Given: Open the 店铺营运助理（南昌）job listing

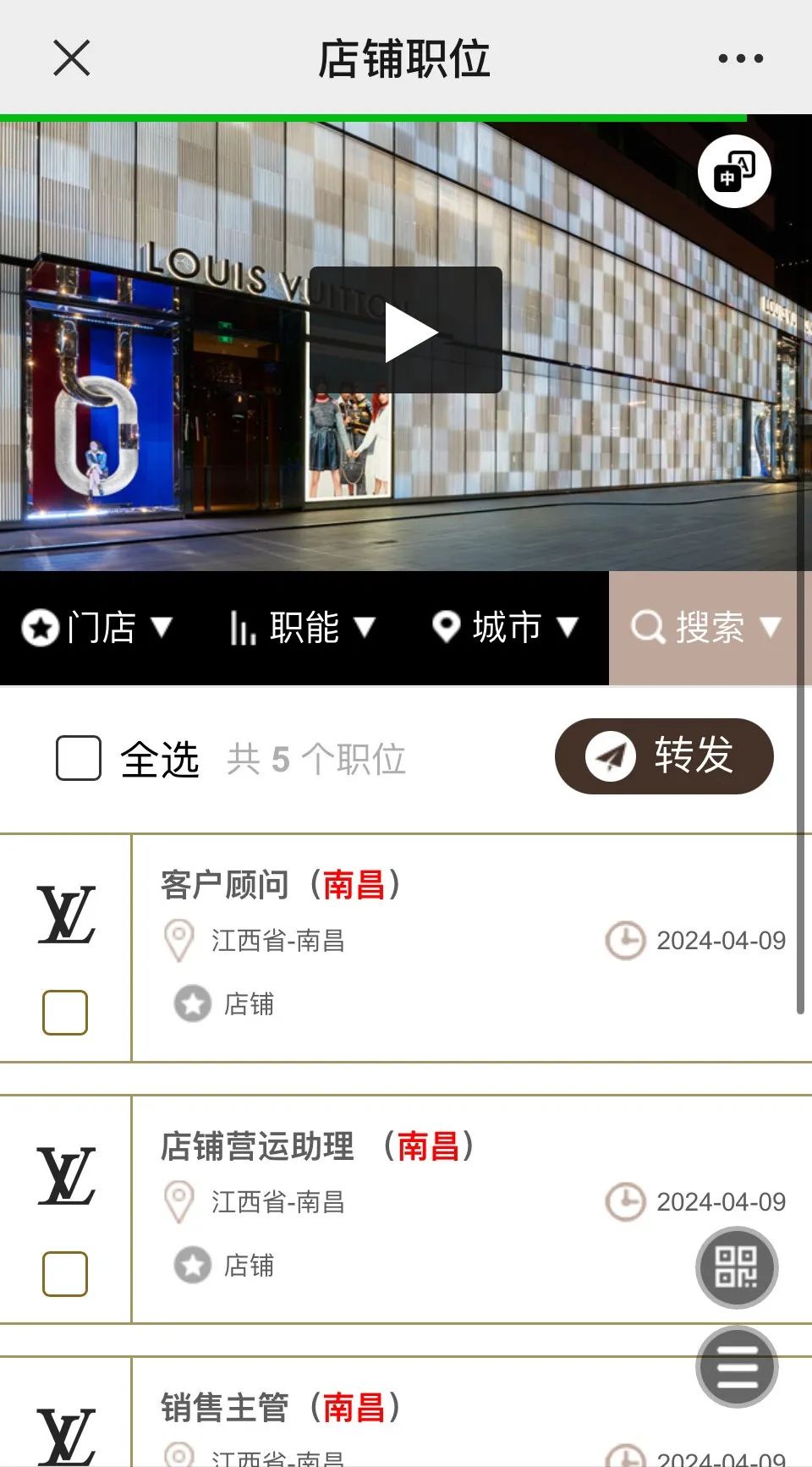Looking at the screenshot, I should 317,1146.
